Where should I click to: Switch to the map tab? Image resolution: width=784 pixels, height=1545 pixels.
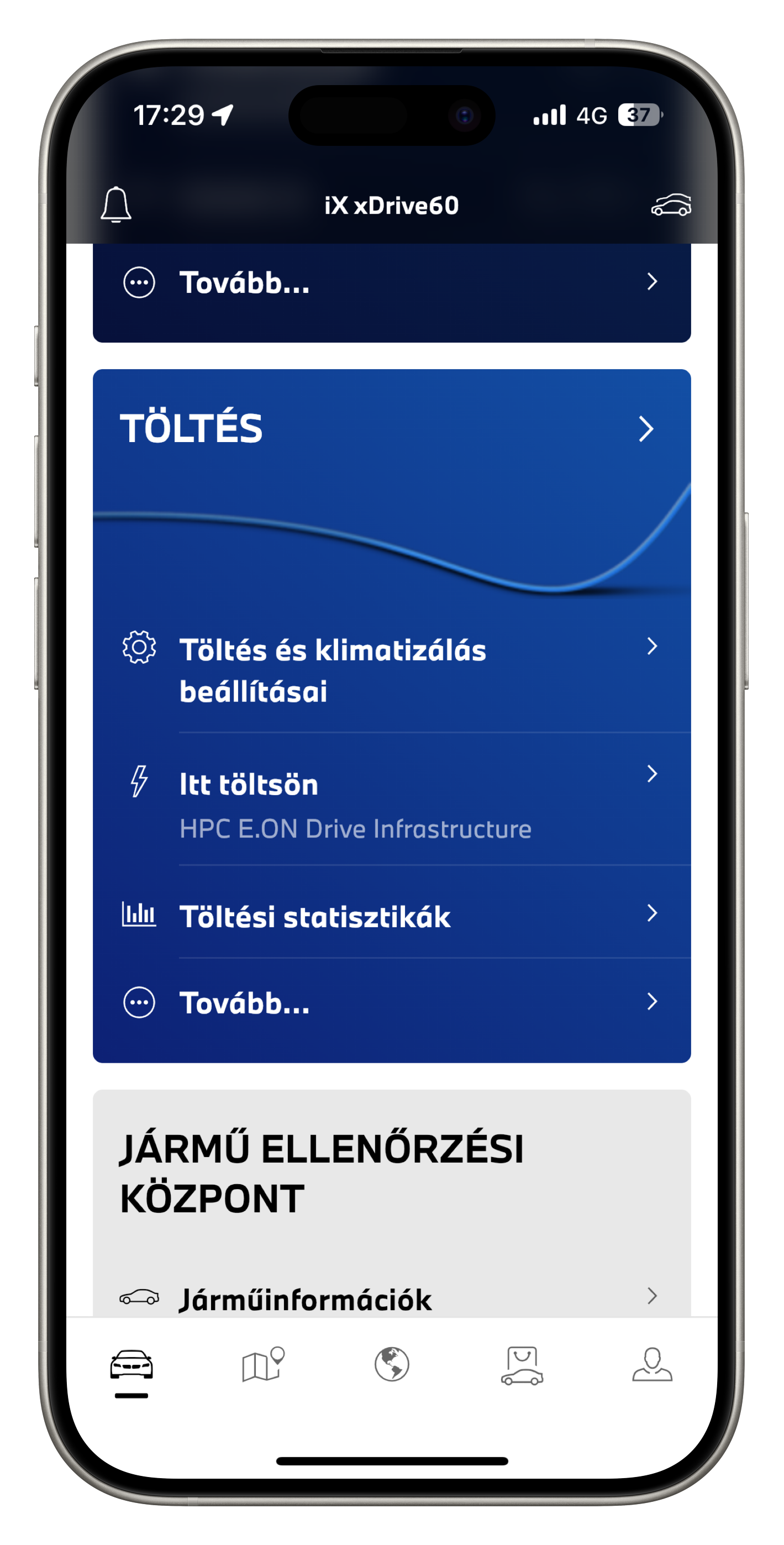coord(262,1364)
